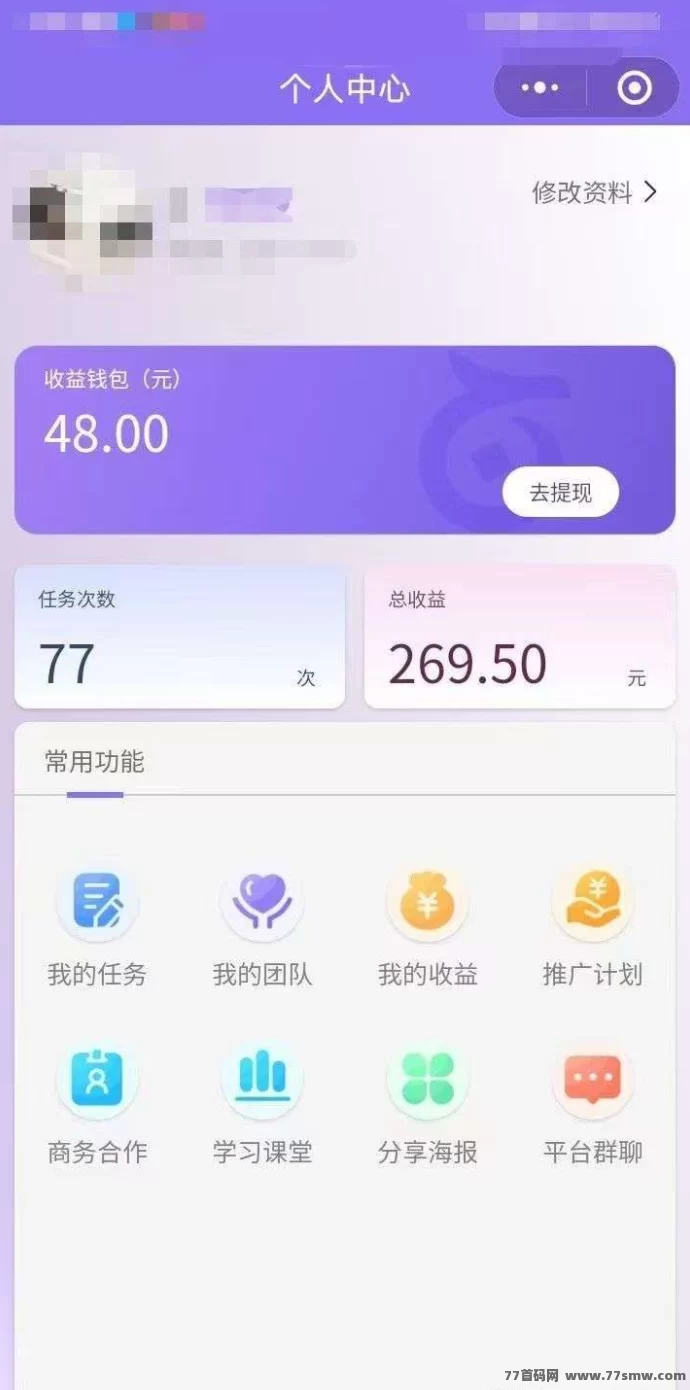Open the 任务次数 card
690x1390 pixels.
(x=180, y=637)
